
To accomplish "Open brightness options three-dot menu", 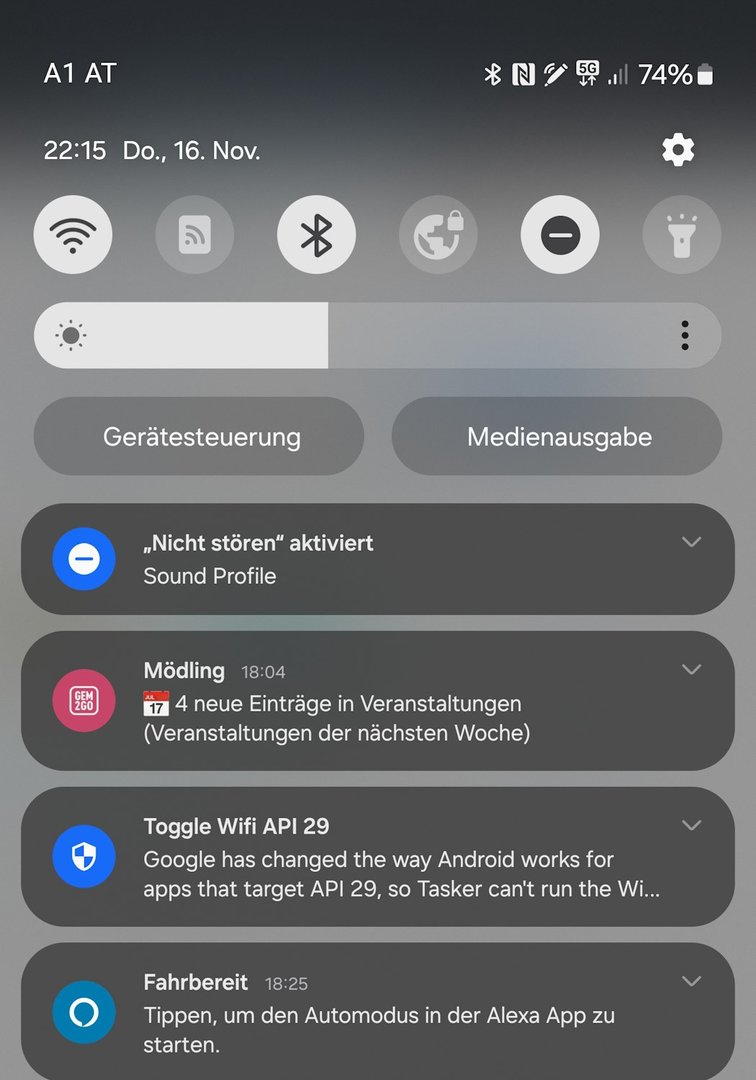I will pos(685,336).
